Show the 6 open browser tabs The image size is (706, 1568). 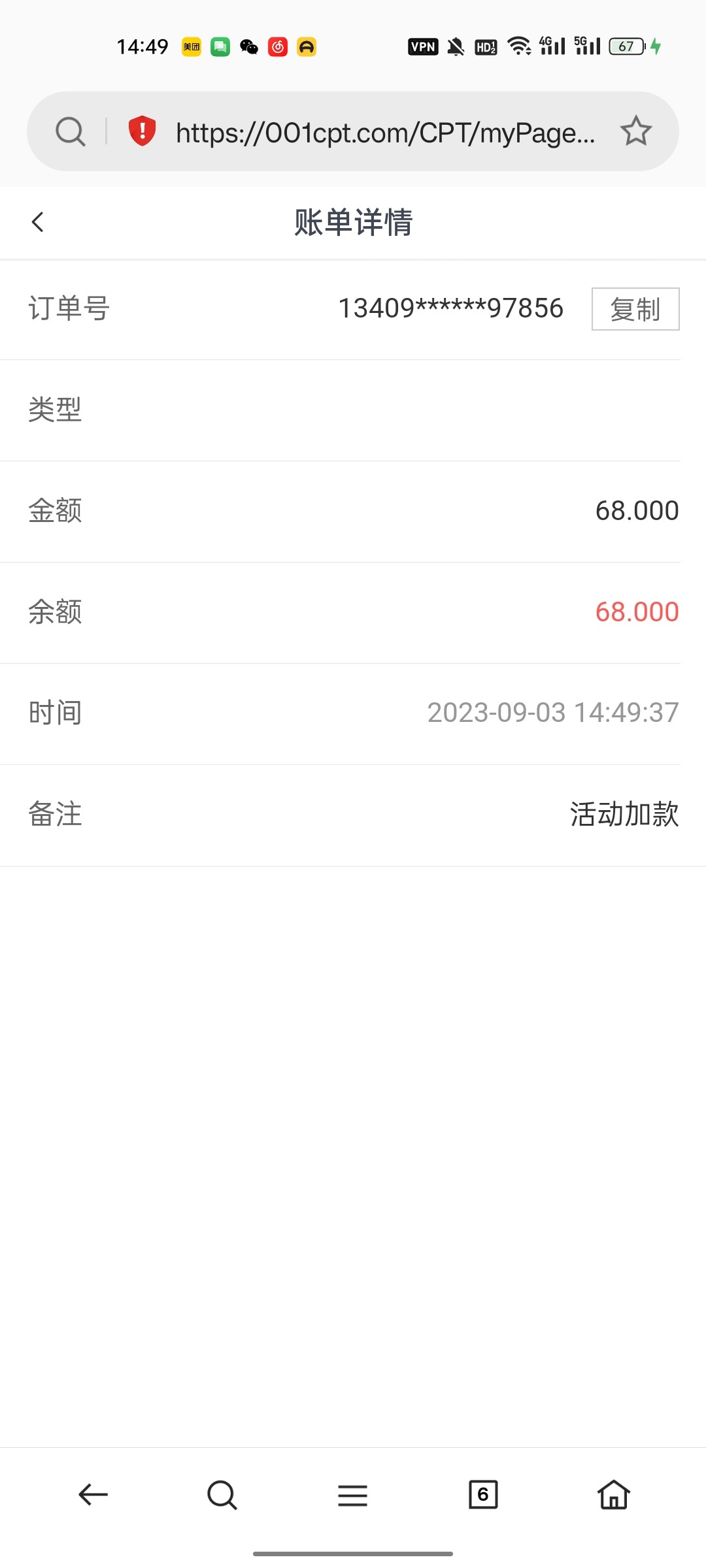(x=483, y=1494)
